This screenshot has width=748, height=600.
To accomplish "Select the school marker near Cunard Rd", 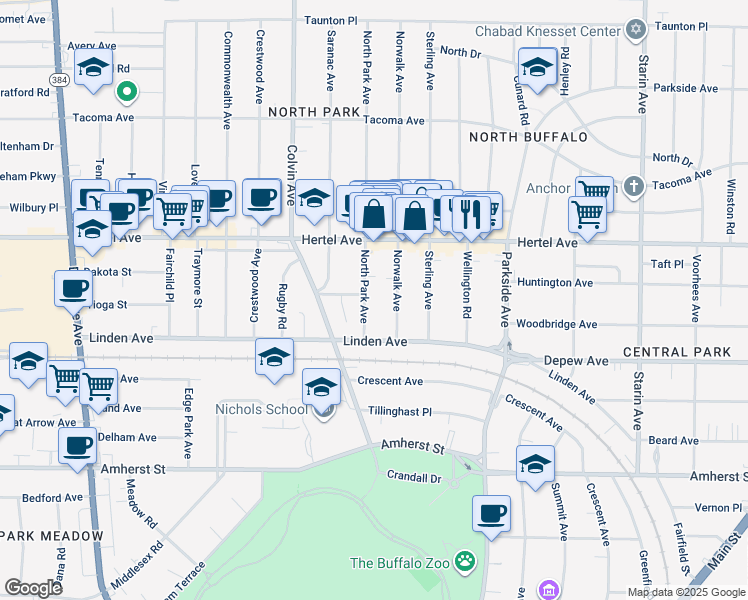I will coord(537,68).
